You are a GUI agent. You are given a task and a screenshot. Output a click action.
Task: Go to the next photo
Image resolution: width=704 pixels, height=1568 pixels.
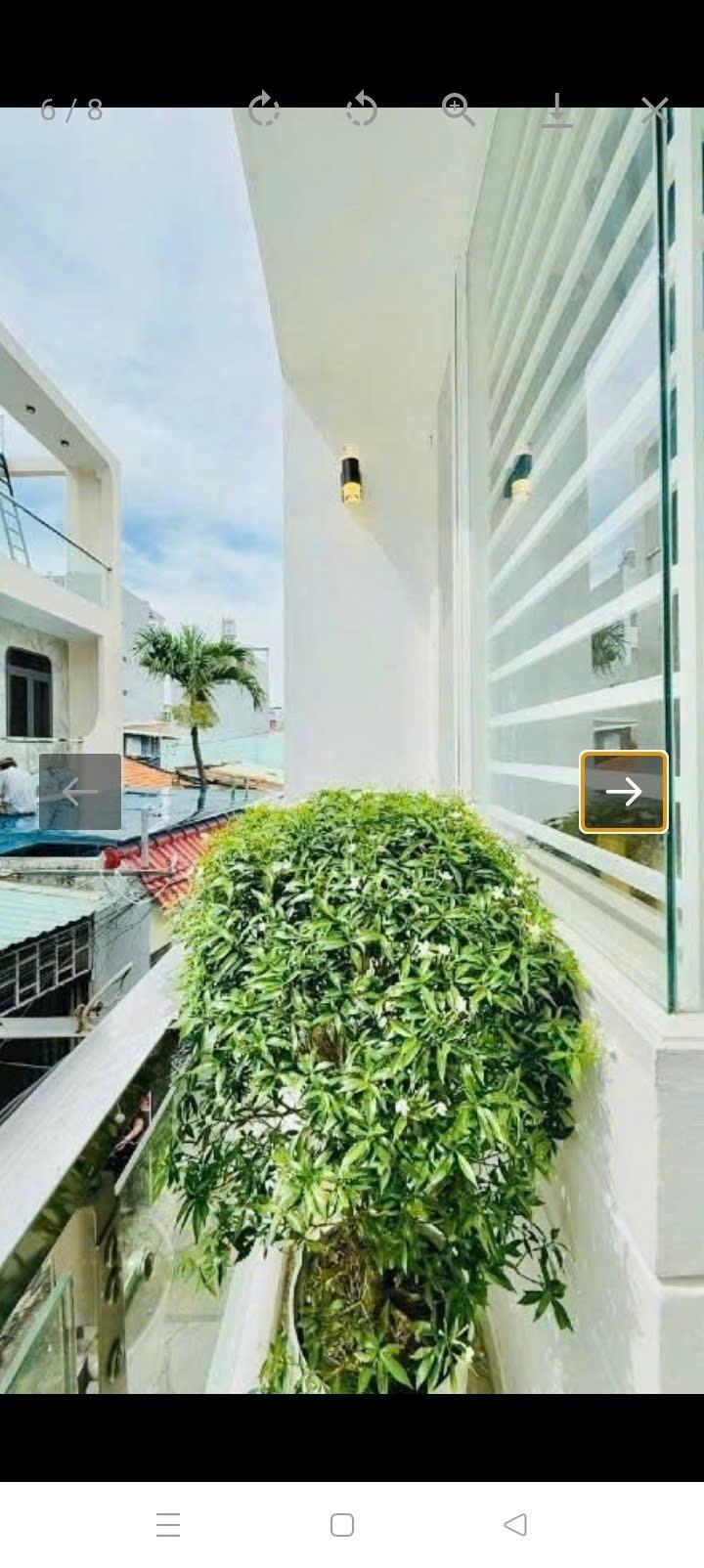[x=624, y=792]
